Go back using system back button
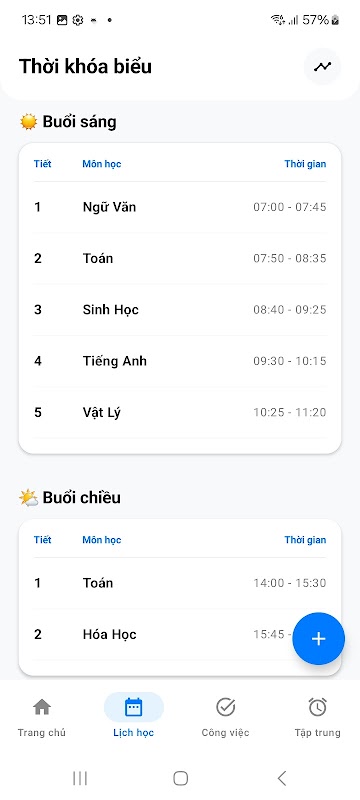This screenshot has width=360, height=800. (281, 778)
